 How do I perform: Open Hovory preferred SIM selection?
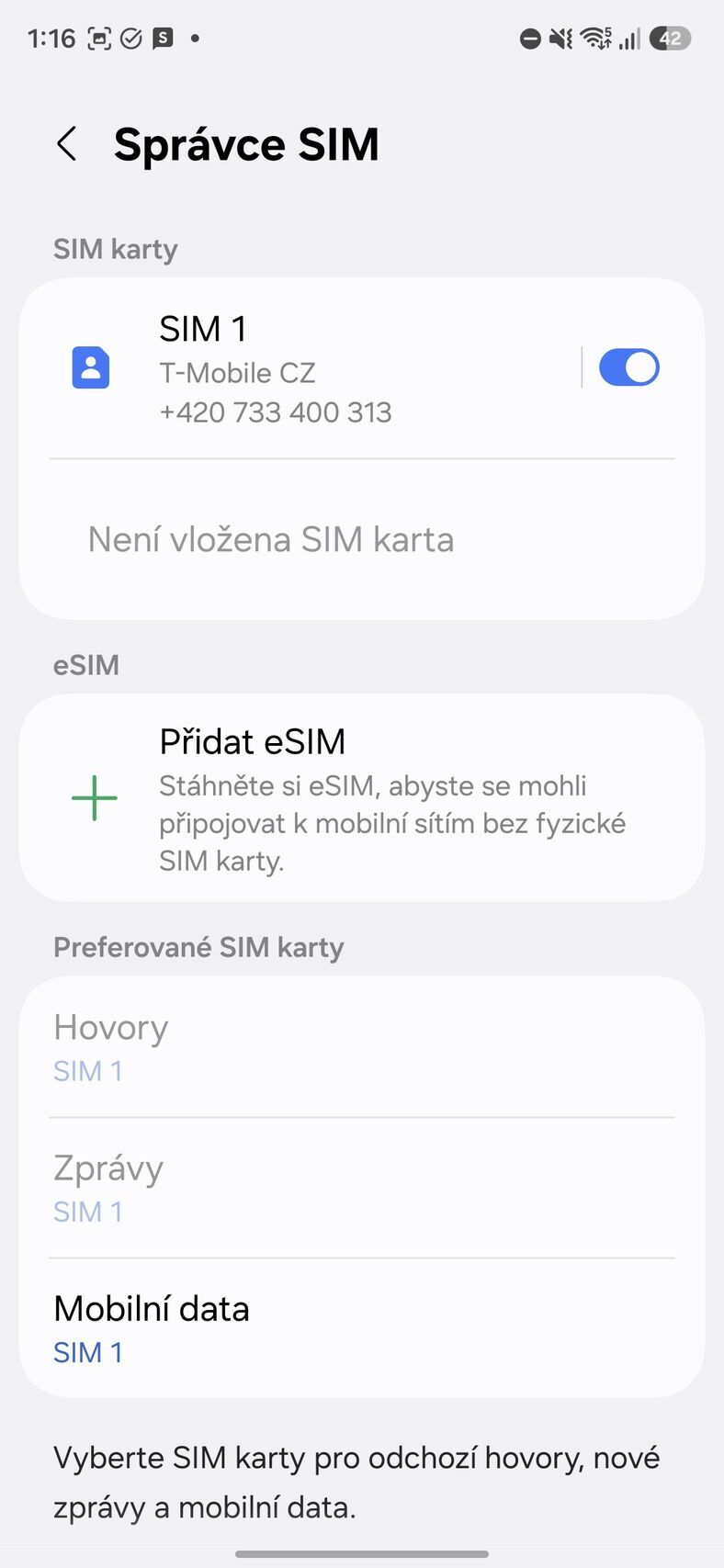362,1045
